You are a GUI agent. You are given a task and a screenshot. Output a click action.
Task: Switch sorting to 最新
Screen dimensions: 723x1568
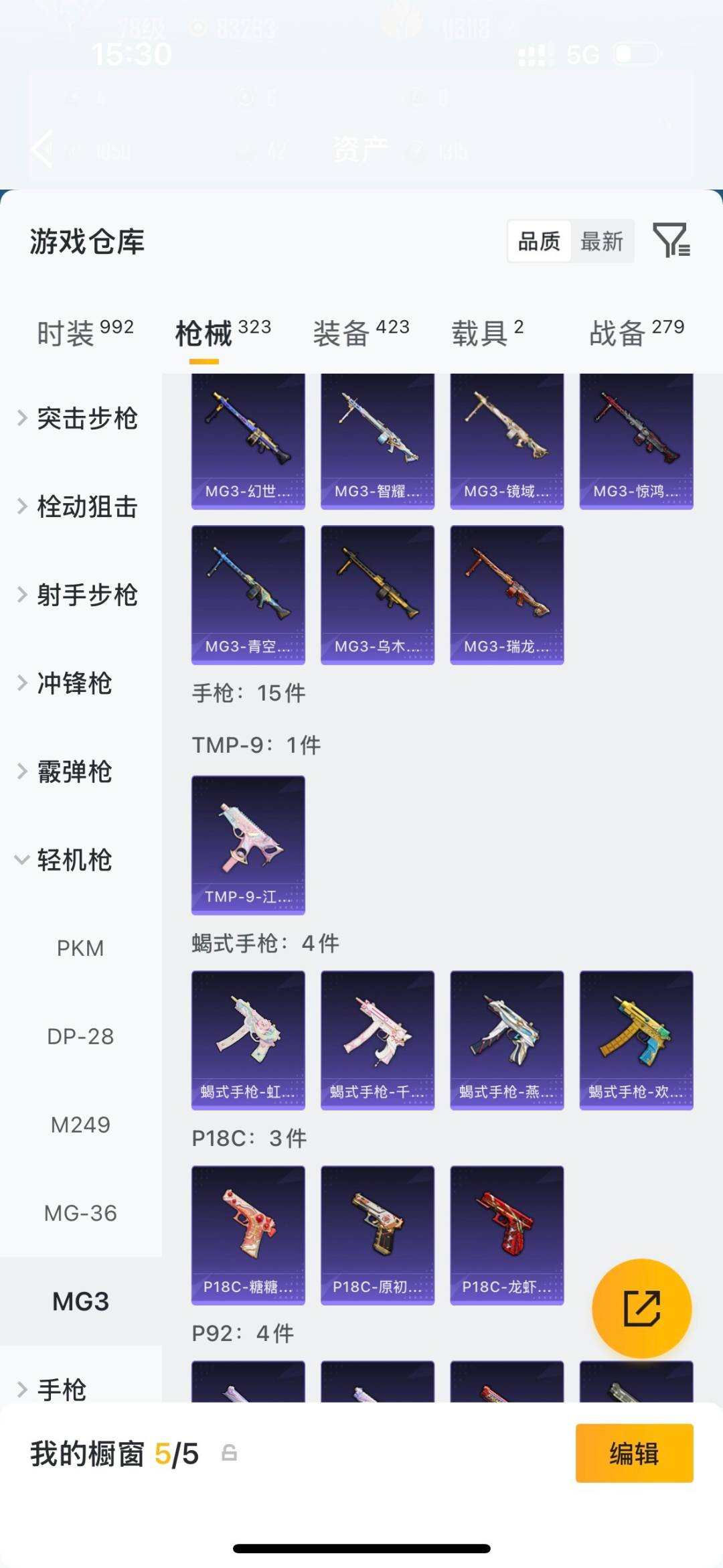[602, 242]
